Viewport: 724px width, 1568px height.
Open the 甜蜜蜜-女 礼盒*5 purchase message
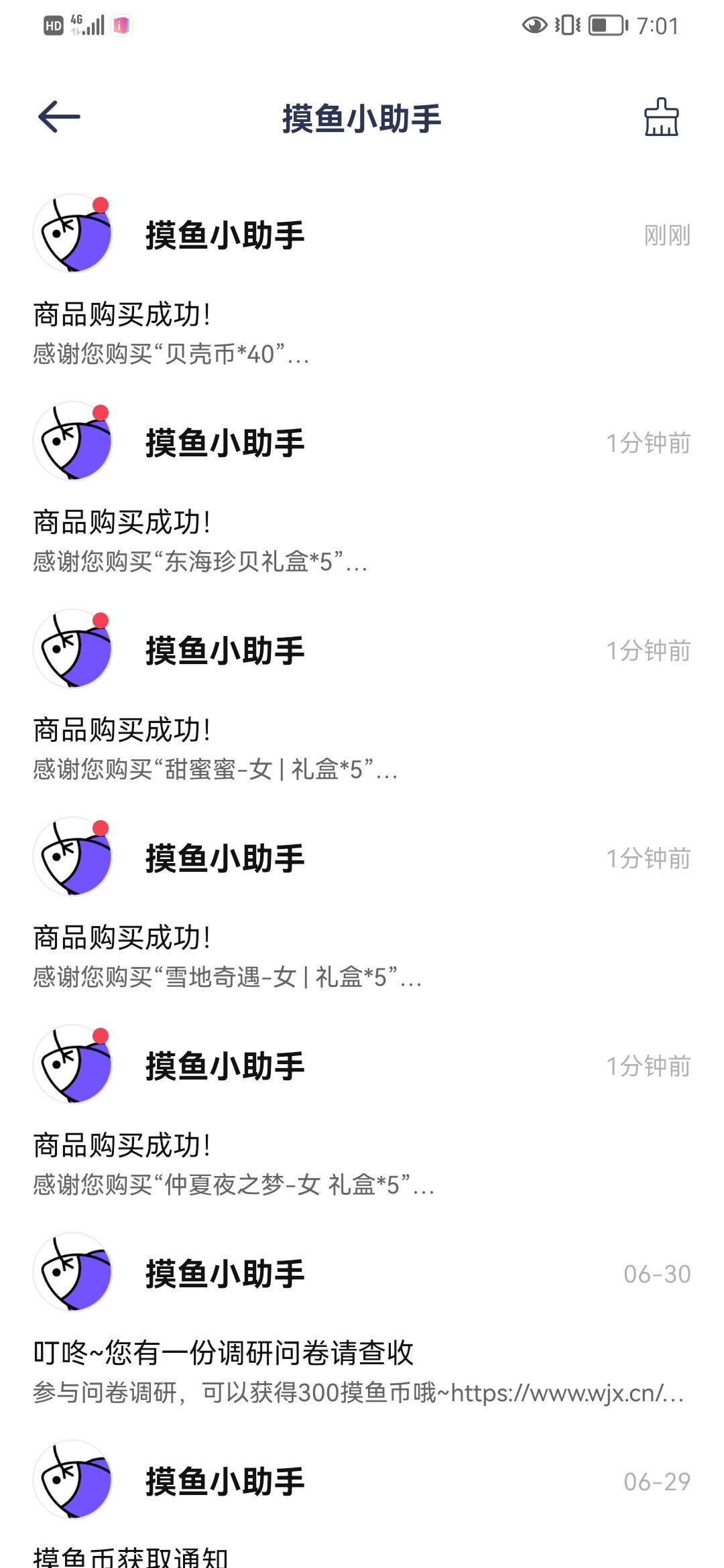tap(362, 696)
